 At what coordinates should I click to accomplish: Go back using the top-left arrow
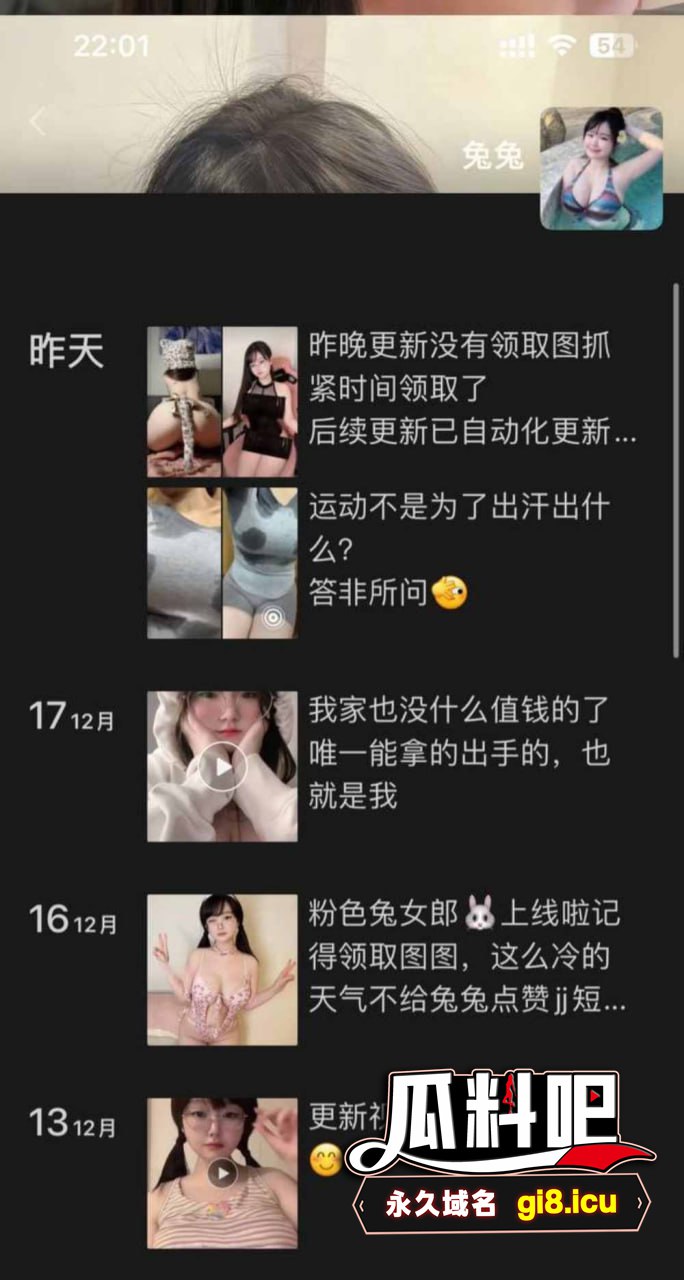[x=38, y=122]
